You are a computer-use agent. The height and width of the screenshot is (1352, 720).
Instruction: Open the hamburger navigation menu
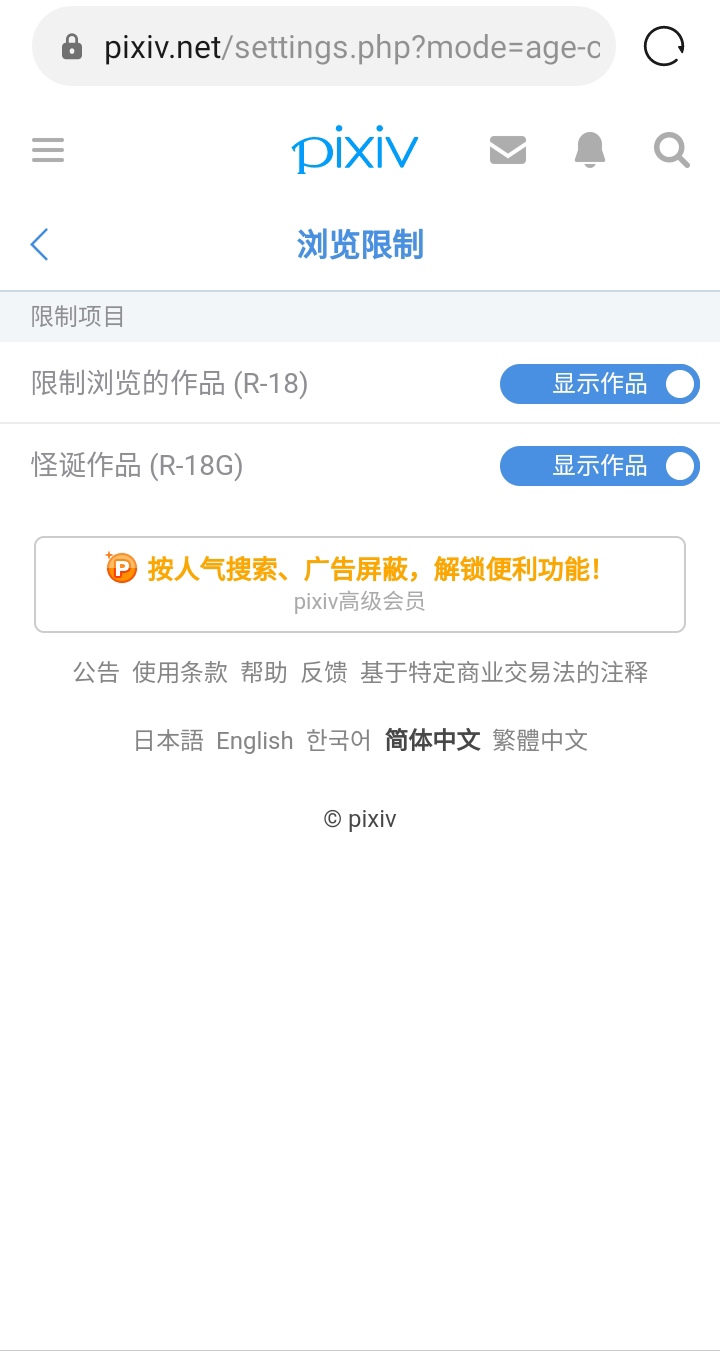(47, 150)
